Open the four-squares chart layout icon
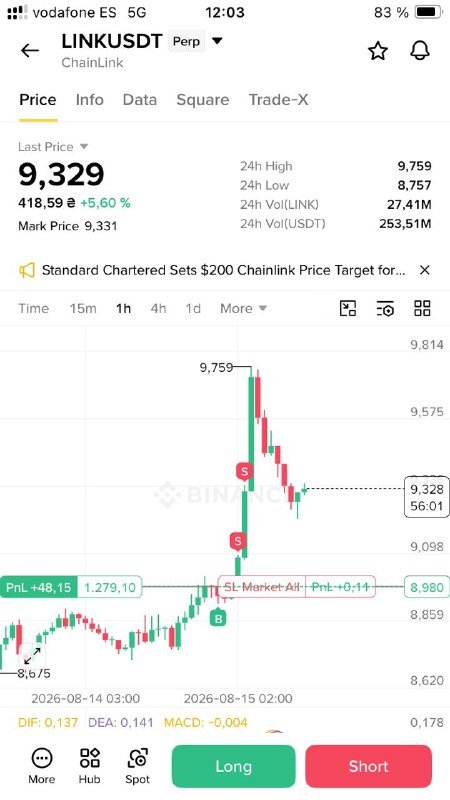 [422, 308]
